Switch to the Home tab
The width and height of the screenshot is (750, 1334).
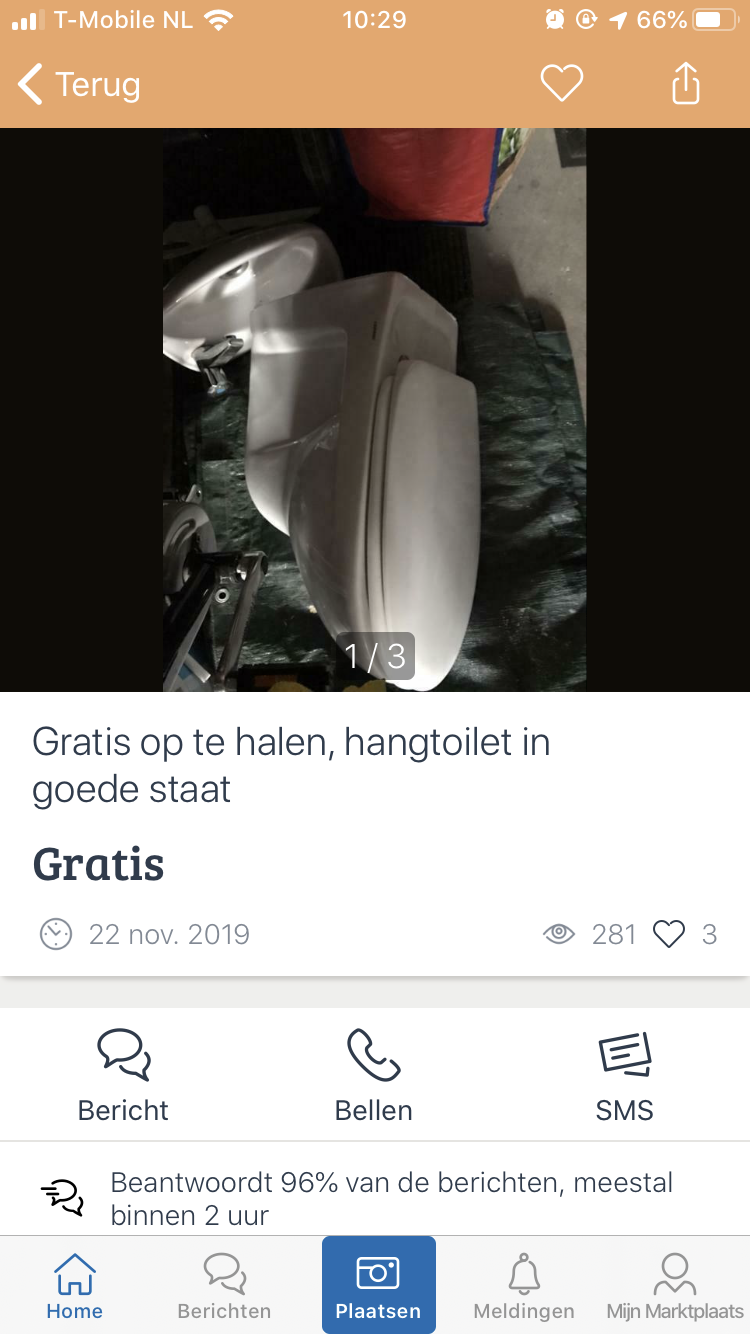[75, 1286]
